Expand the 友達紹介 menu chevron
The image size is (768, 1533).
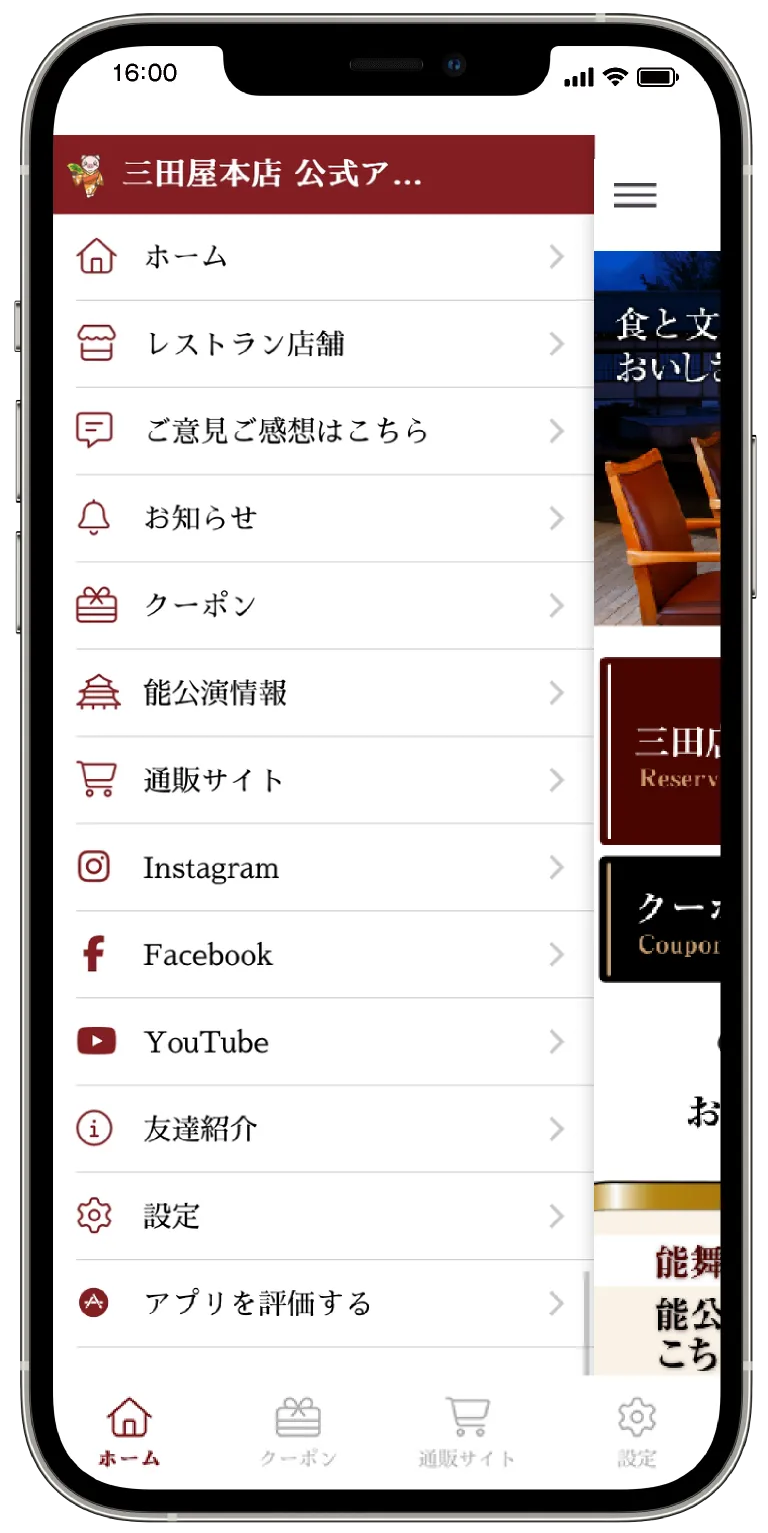point(557,1129)
